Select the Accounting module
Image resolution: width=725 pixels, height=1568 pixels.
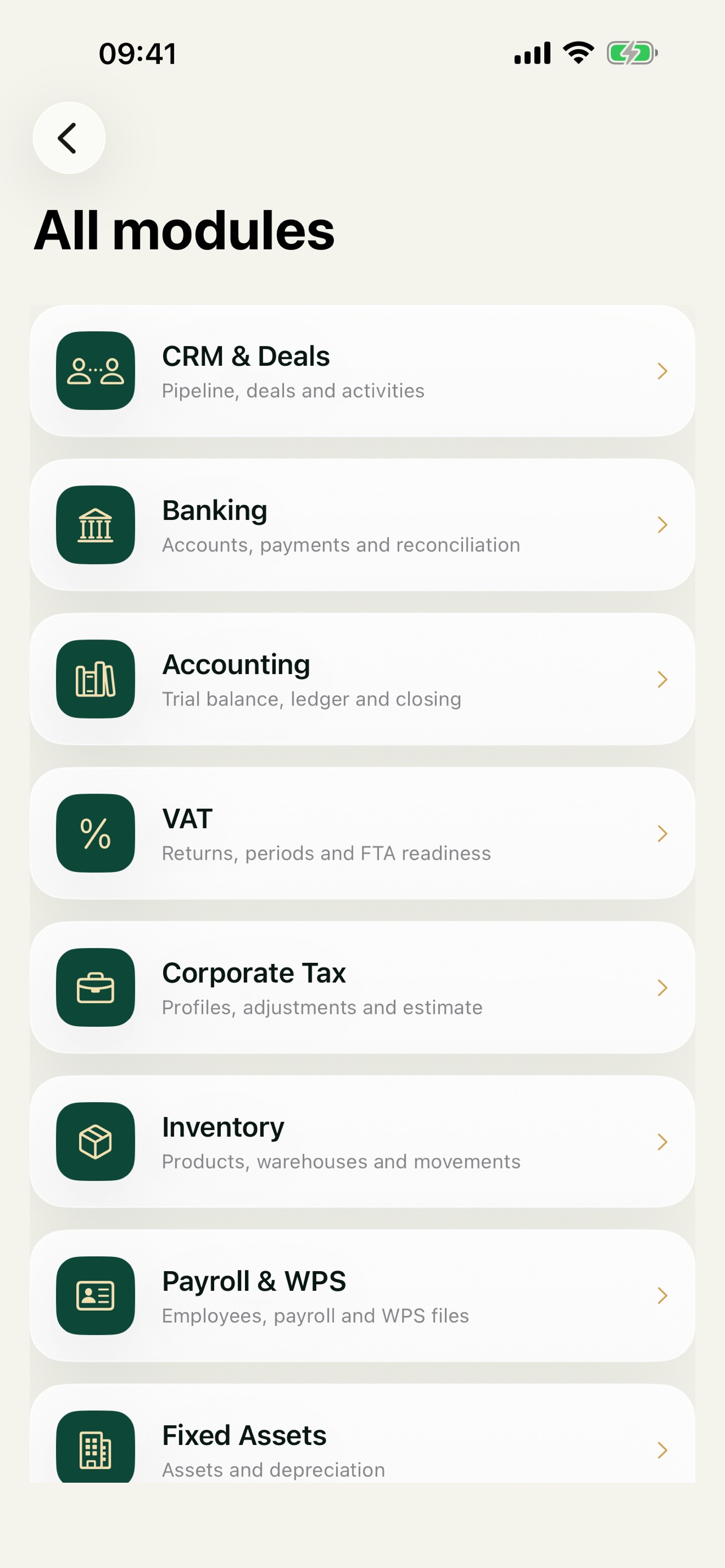coord(362,678)
